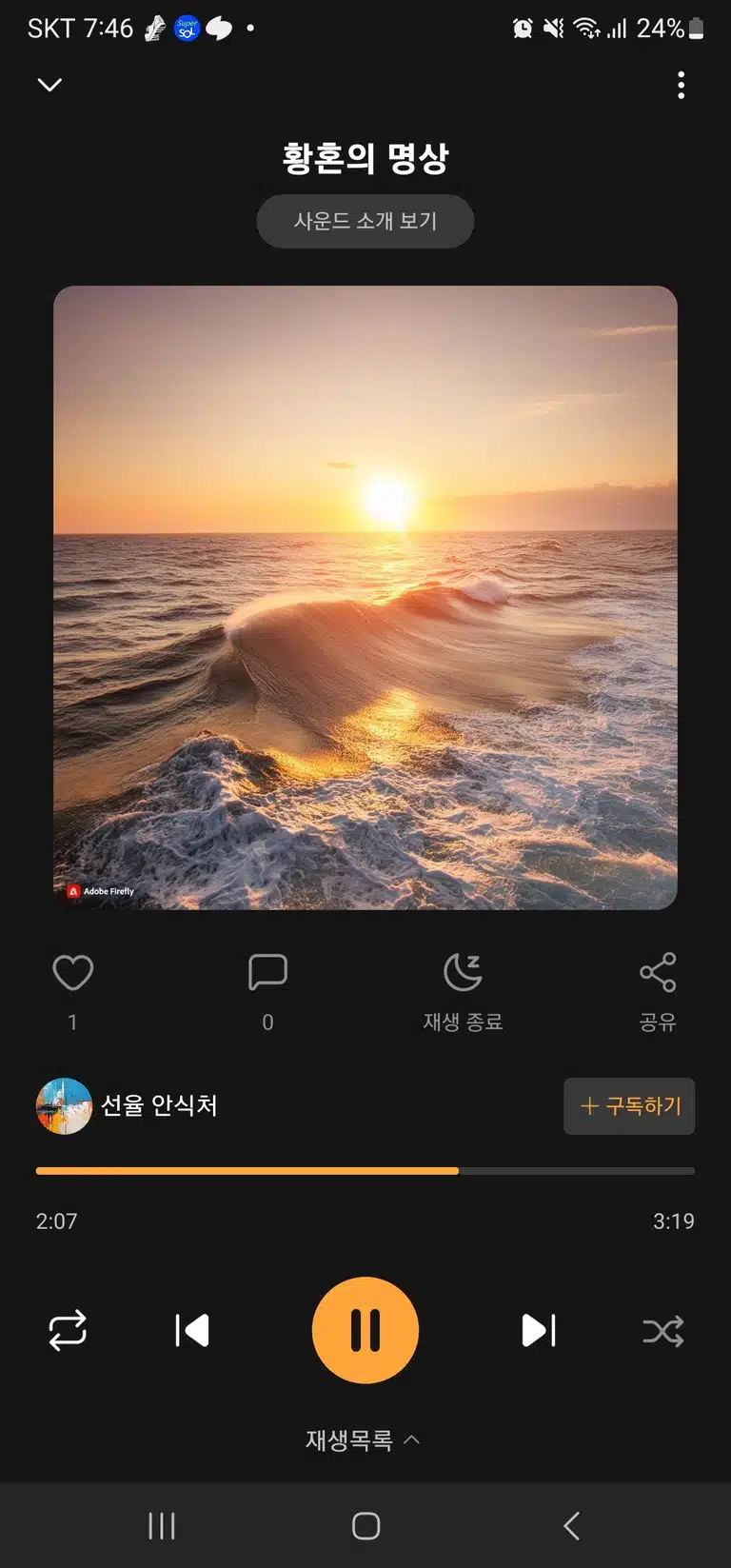
Task: Subscribe with the 구독하기 button
Action: 629,1106
